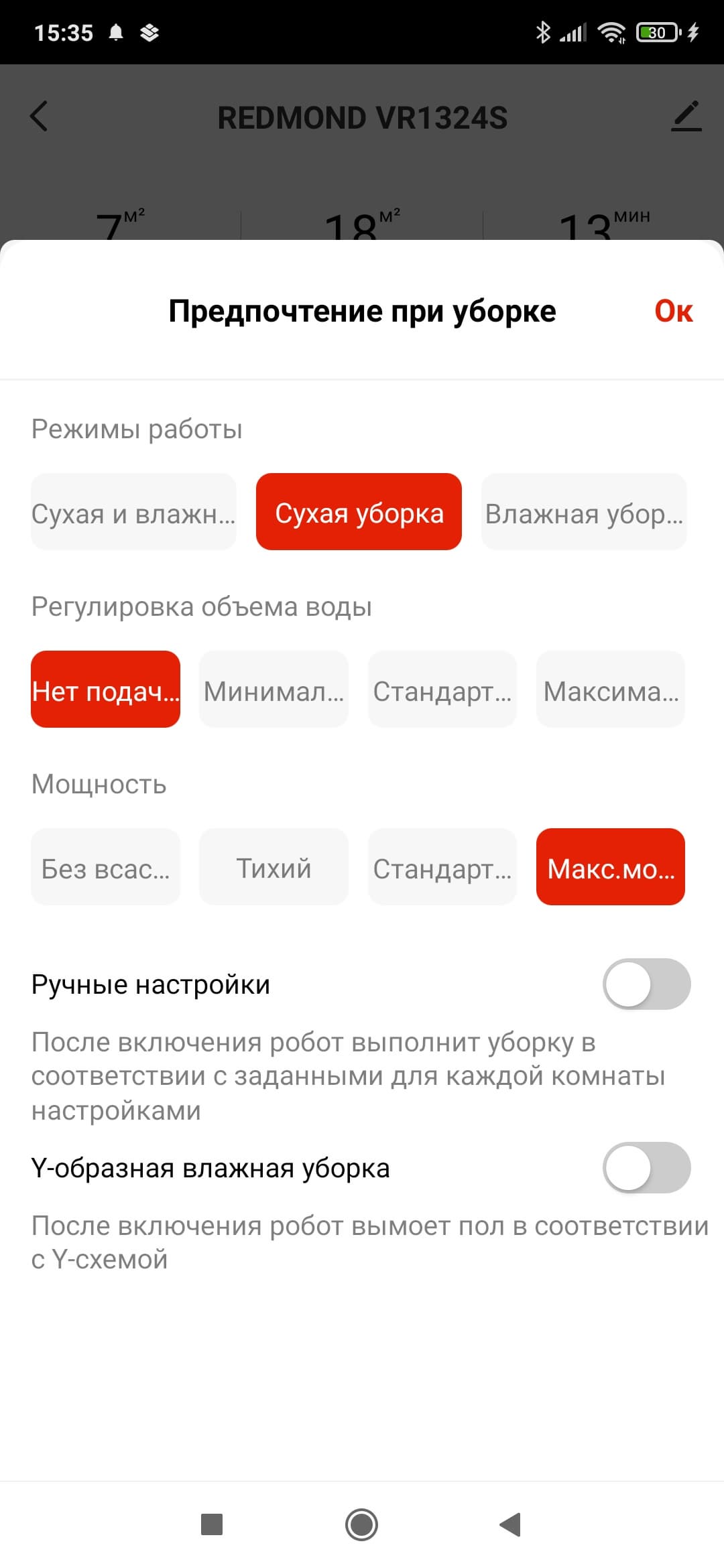Confirm preferences with Ок
724x1568 pixels.
coord(673,312)
